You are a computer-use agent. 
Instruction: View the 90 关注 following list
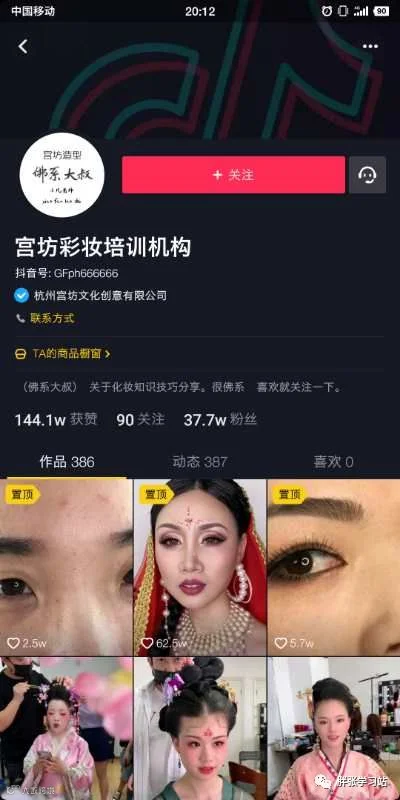pos(140,420)
